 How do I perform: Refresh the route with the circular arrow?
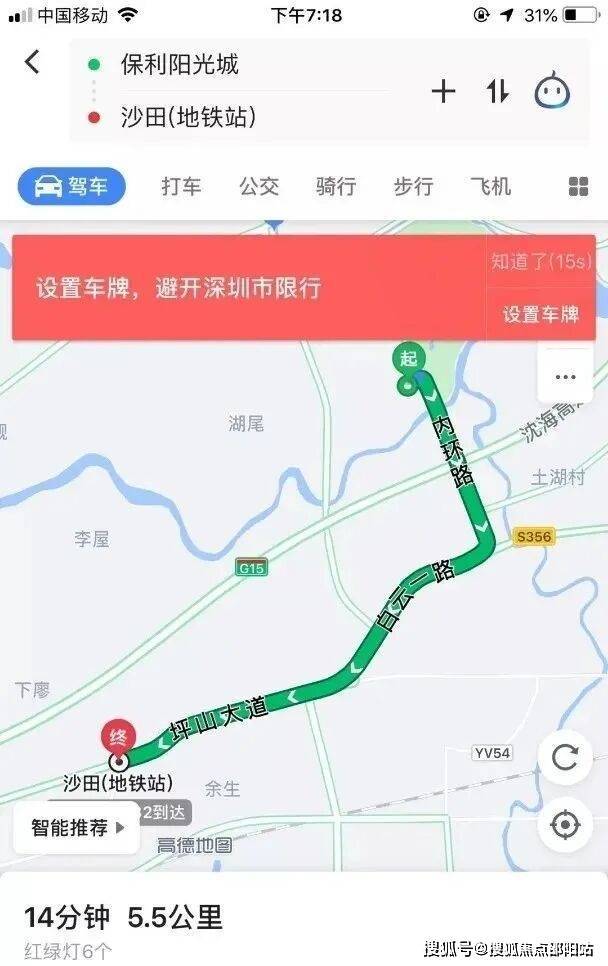pos(565,758)
